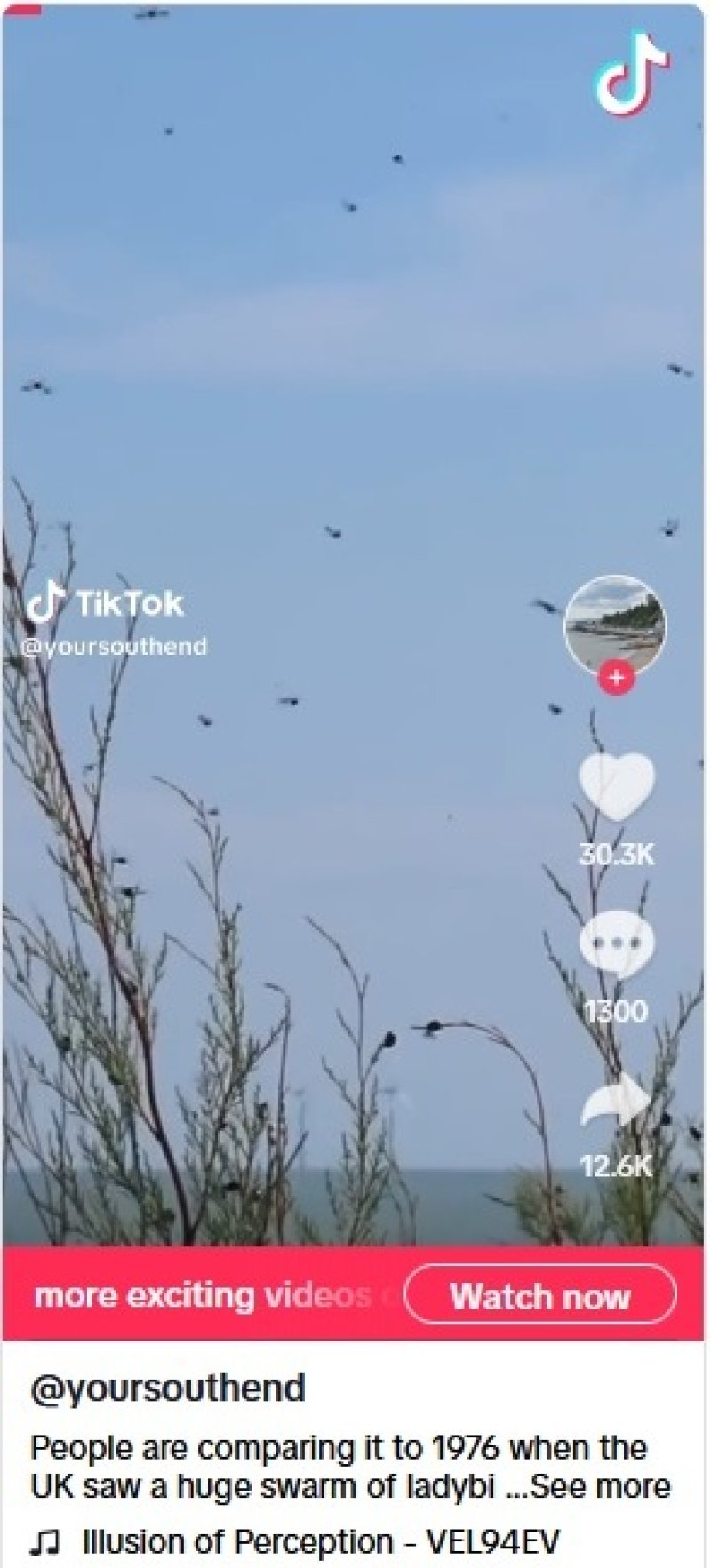Viewport: 711px width, 1568px height.
Task: Tap the Watch now button
Action: (540, 1295)
